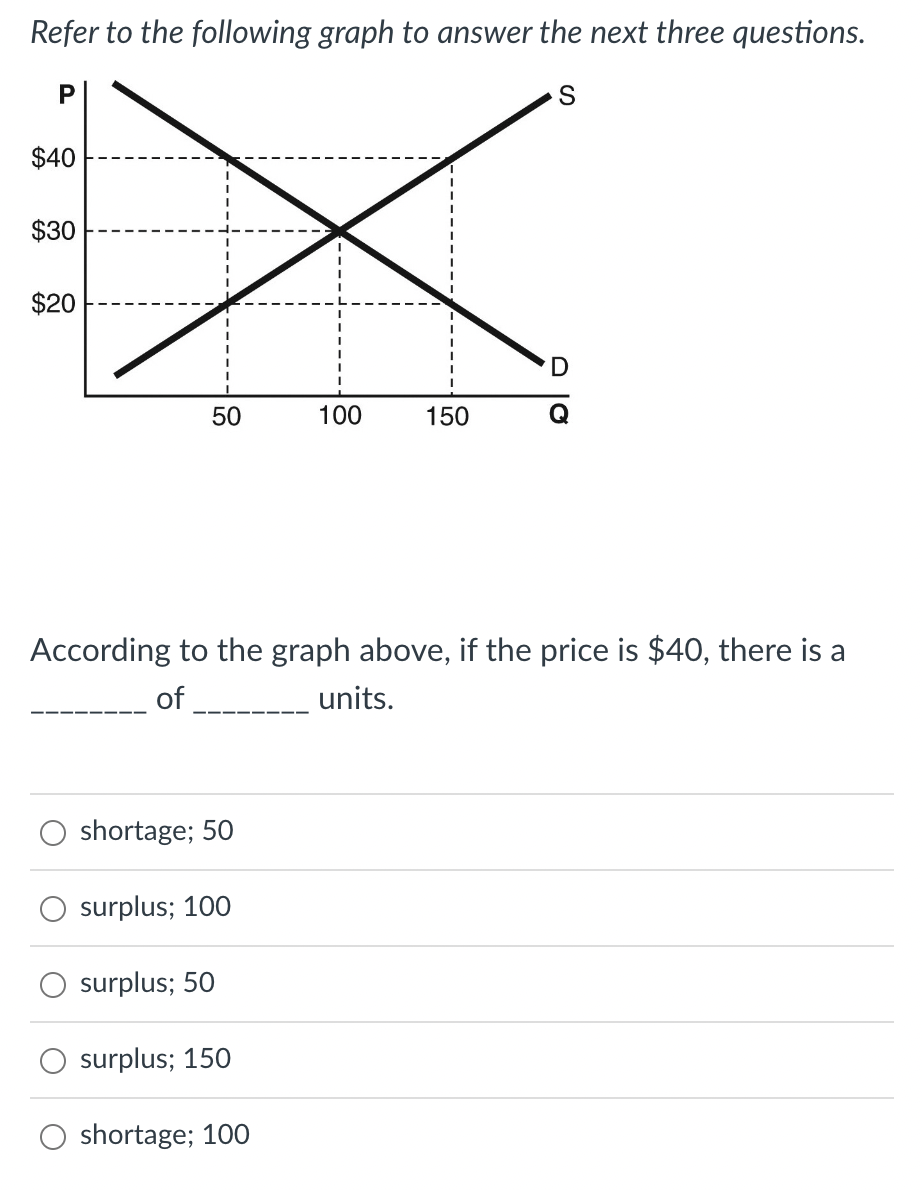The height and width of the screenshot is (1190, 922).
Task: Click the "surplus; 100" answer text
Action: pyautogui.click(x=155, y=907)
